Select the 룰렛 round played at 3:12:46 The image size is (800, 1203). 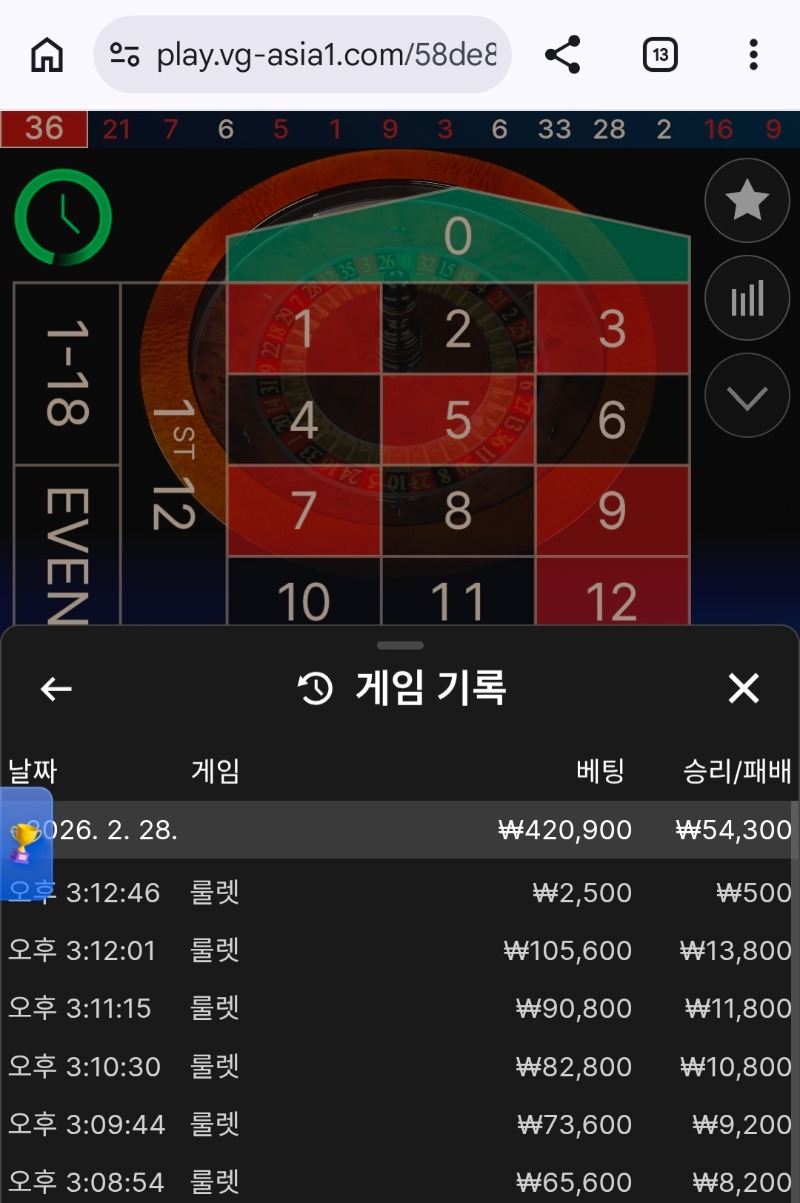click(400, 892)
